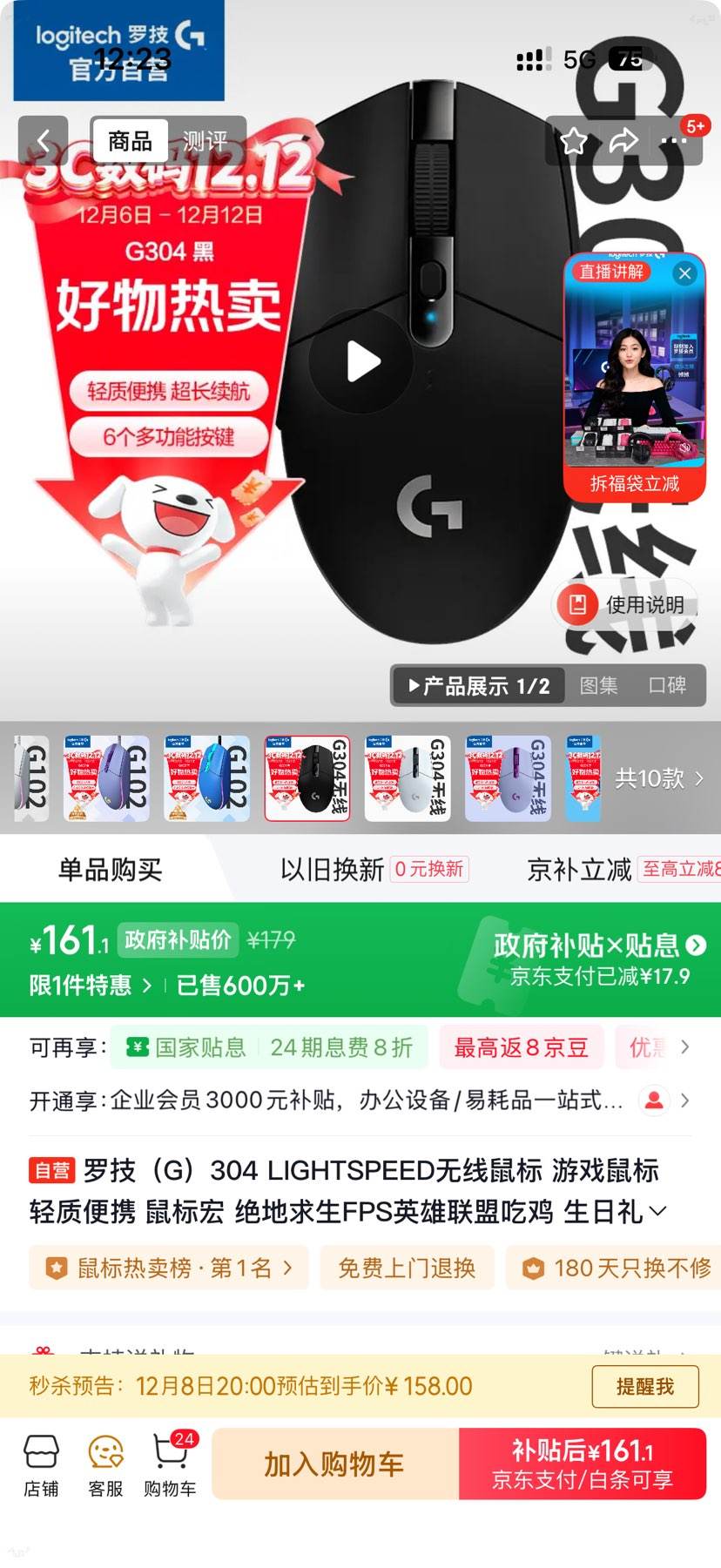721x1568 pixels.
Task: Tap the star to favorite this product
Action: (574, 139)
